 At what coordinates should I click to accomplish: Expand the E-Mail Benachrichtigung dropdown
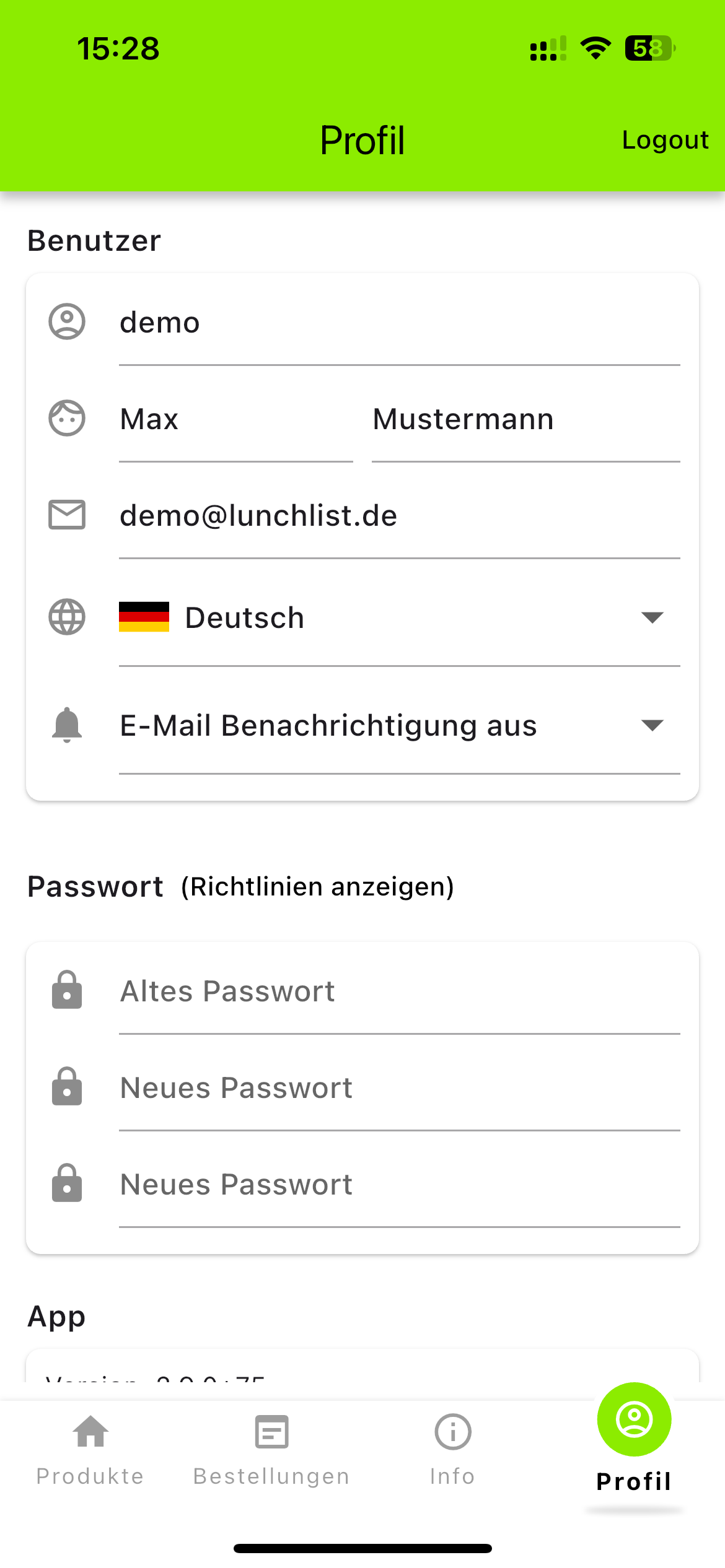coord(400,725)
